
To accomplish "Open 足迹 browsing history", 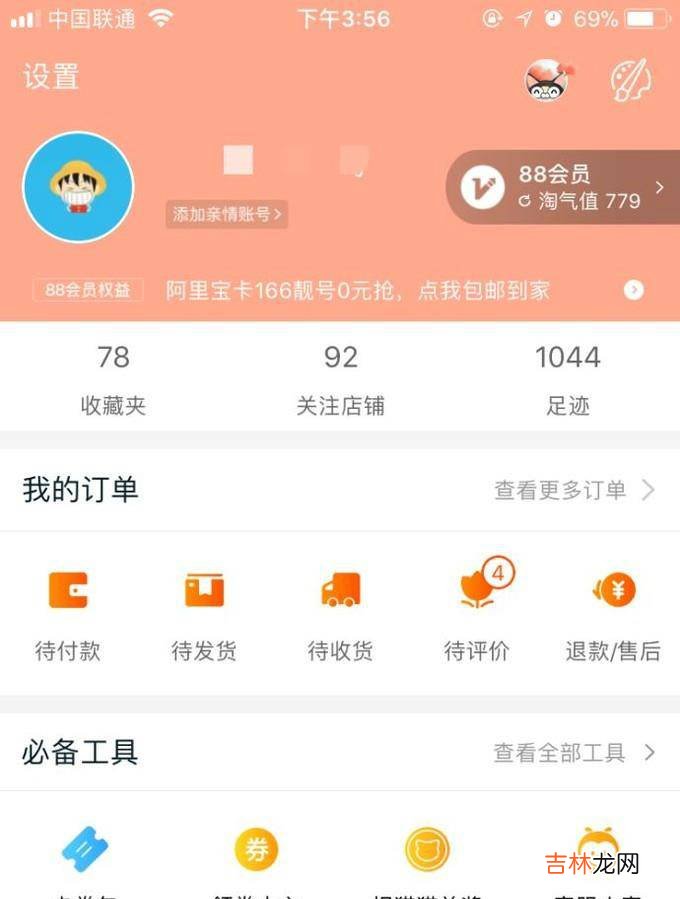I will [567, 380].
